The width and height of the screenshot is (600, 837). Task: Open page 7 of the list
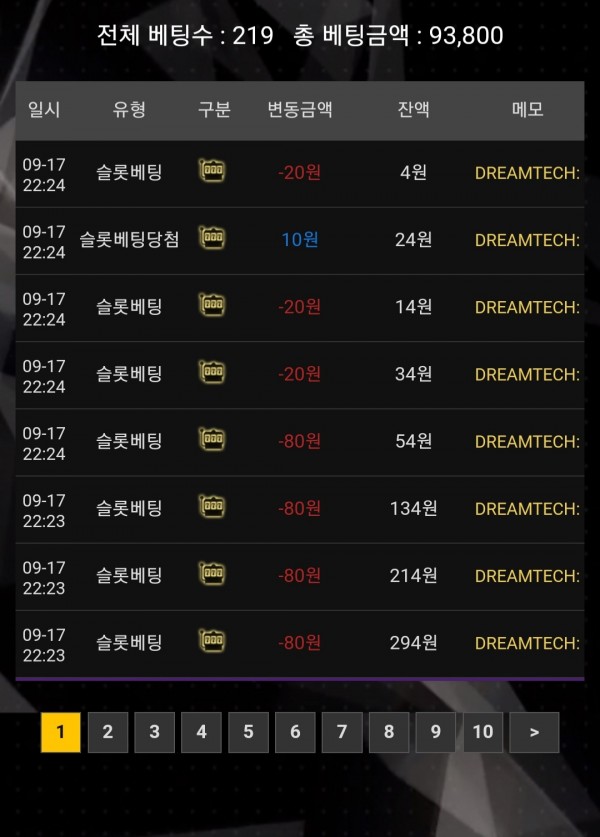342,732
